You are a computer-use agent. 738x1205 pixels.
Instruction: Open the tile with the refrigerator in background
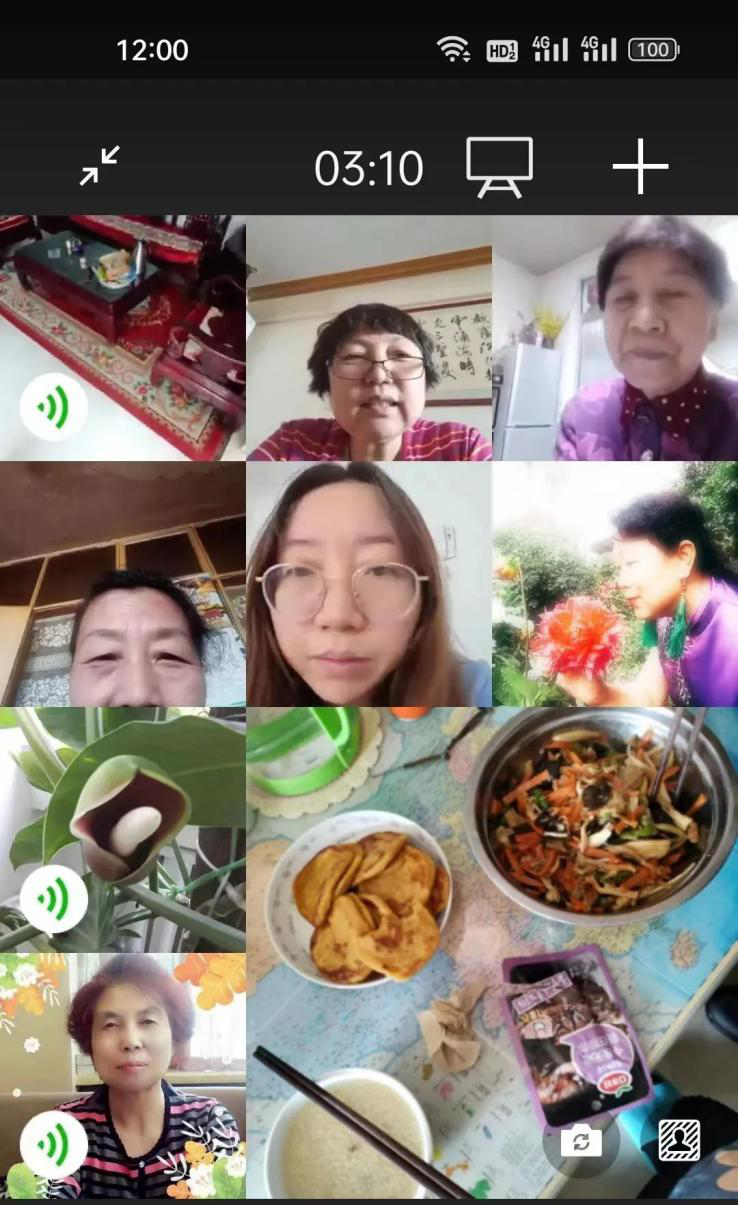615,338
